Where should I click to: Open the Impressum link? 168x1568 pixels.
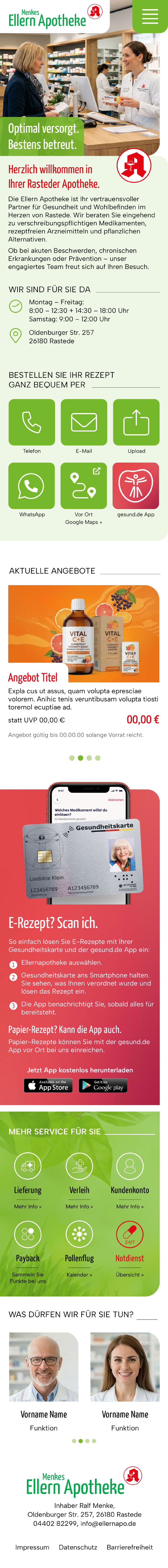[x=32, y=1547]
